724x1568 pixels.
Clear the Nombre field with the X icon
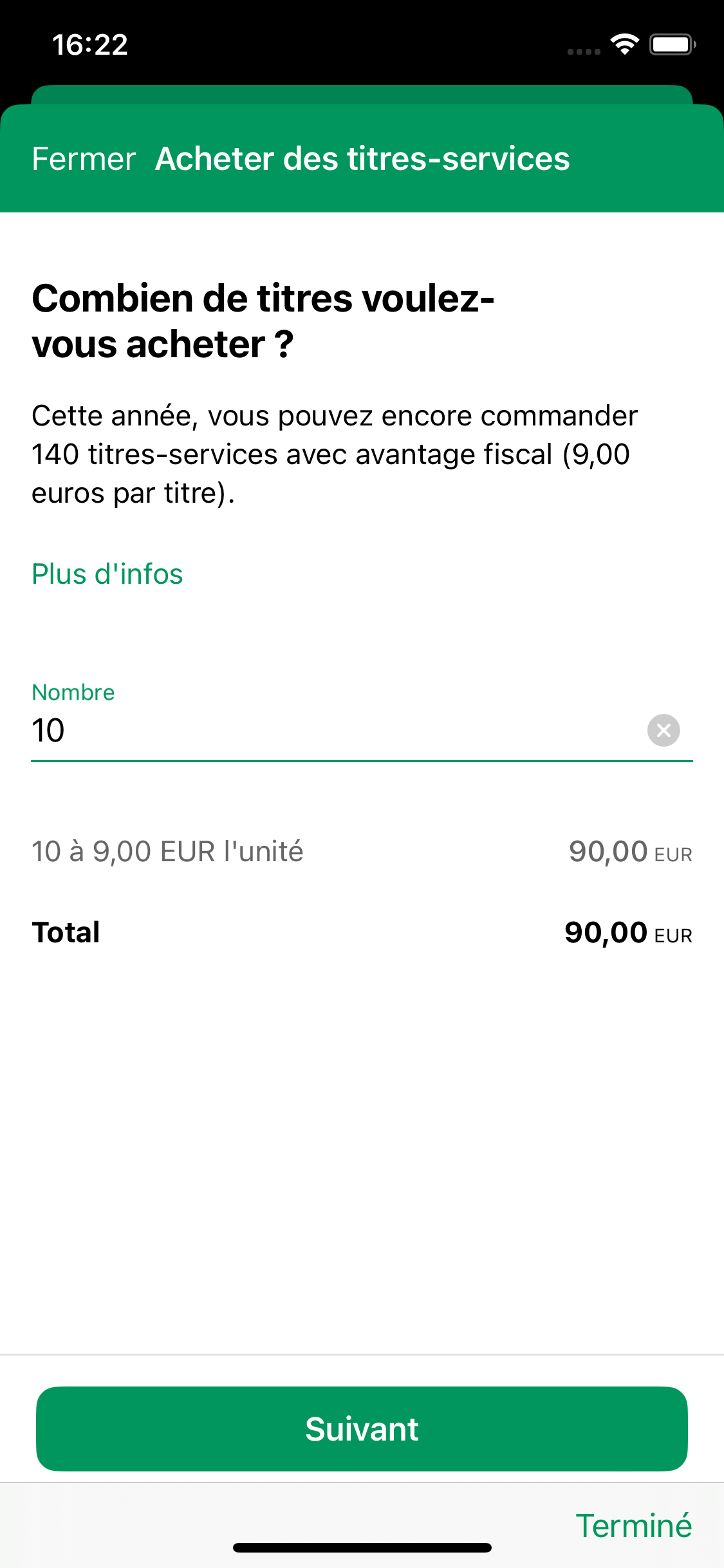[x=664, y=731]
